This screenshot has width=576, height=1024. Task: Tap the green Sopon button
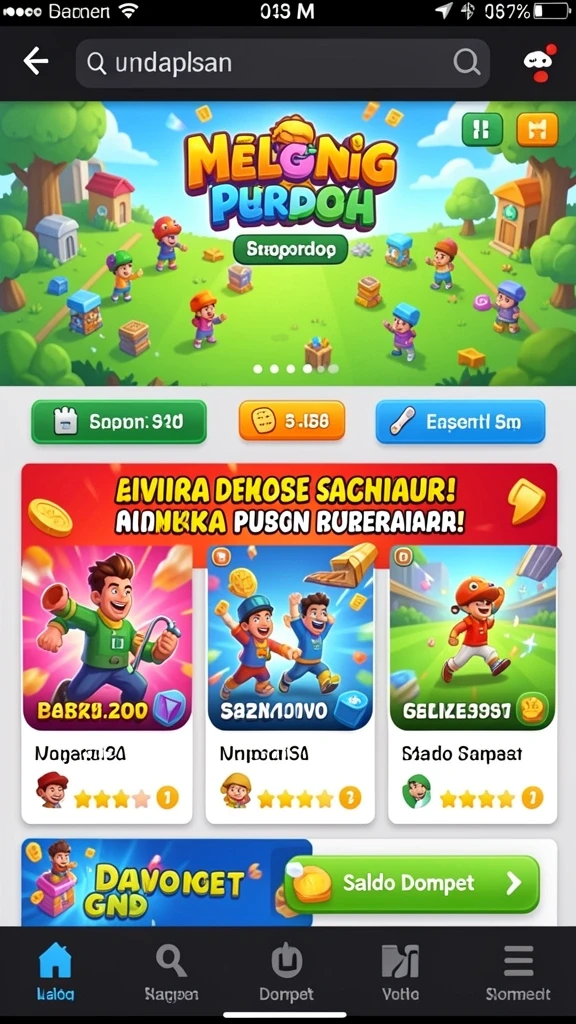(x=119, y=422)
